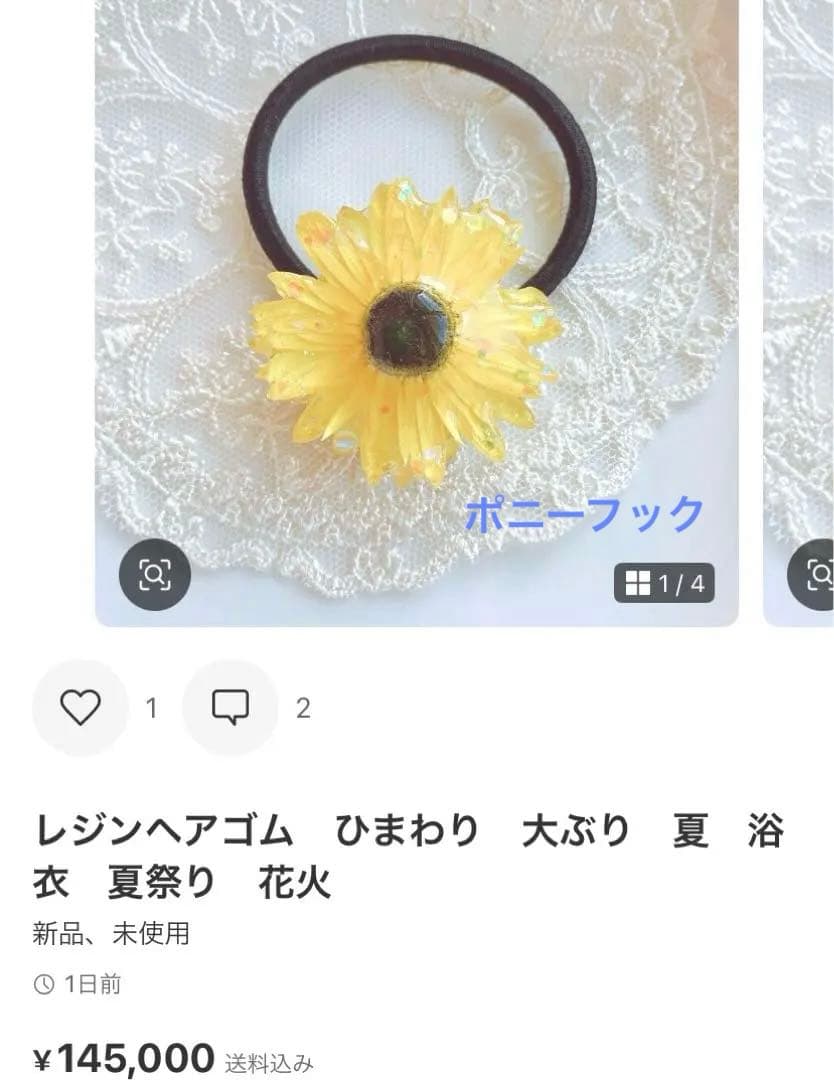Select the second product photo on the right
The height and width of the screenshot is (1080, 834).
800,300
